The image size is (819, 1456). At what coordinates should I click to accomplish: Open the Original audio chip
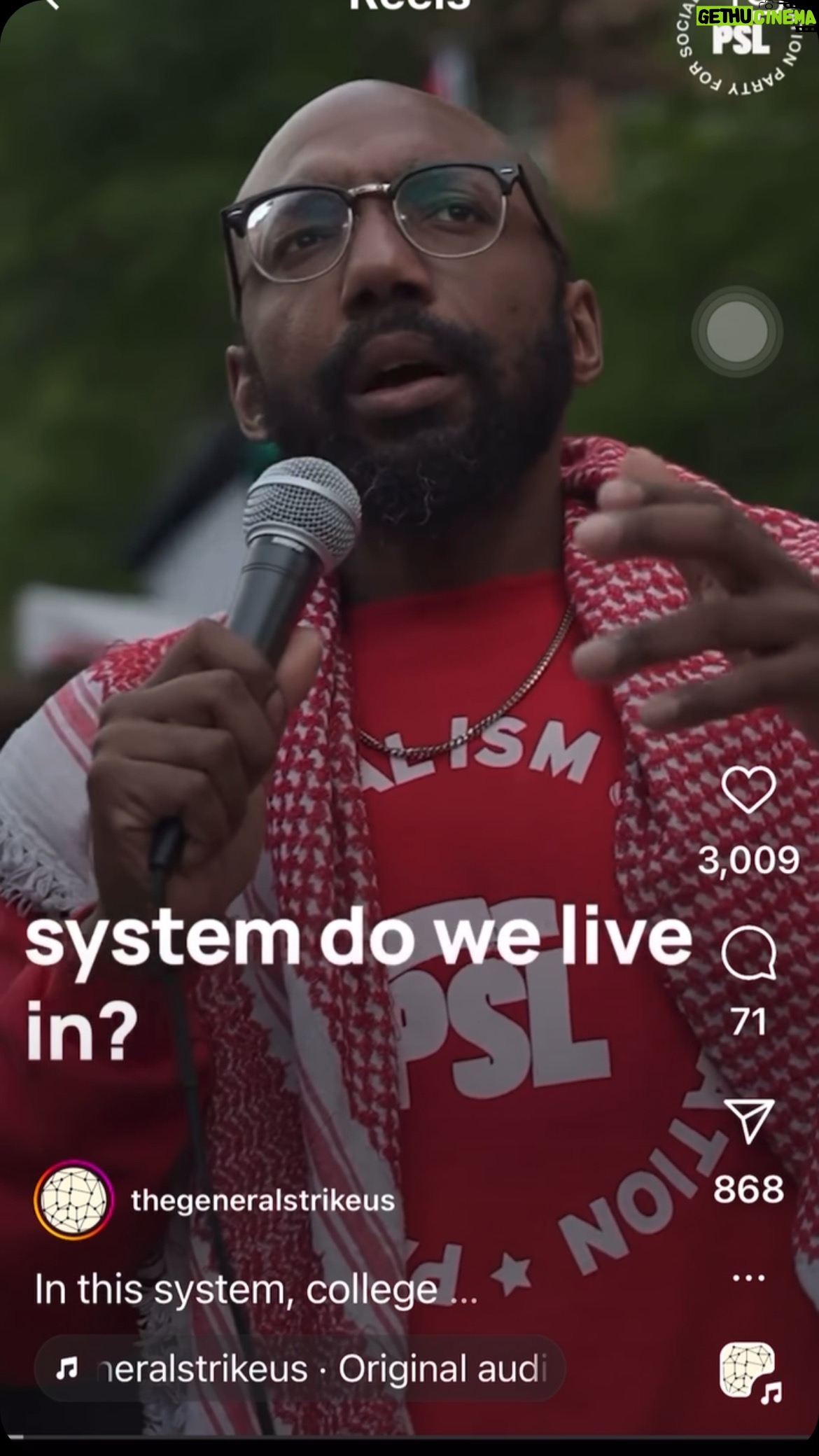[300, 1368]
